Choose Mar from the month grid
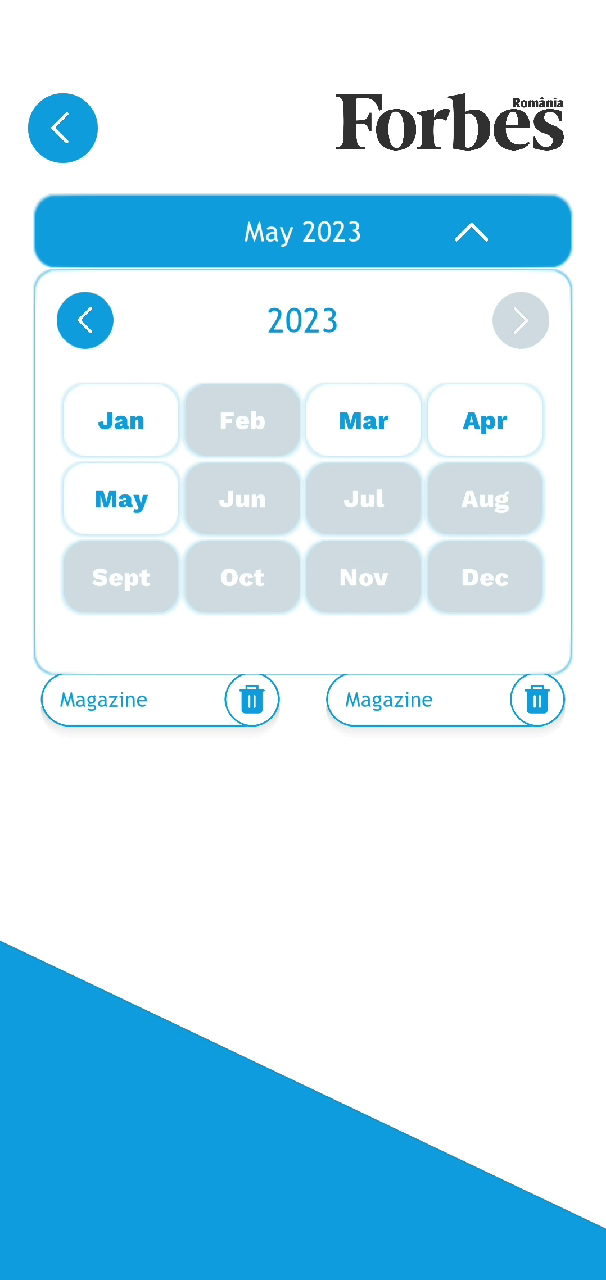Image resolution: width=606 pixels, height=1280 pixels. pos(364,421)
